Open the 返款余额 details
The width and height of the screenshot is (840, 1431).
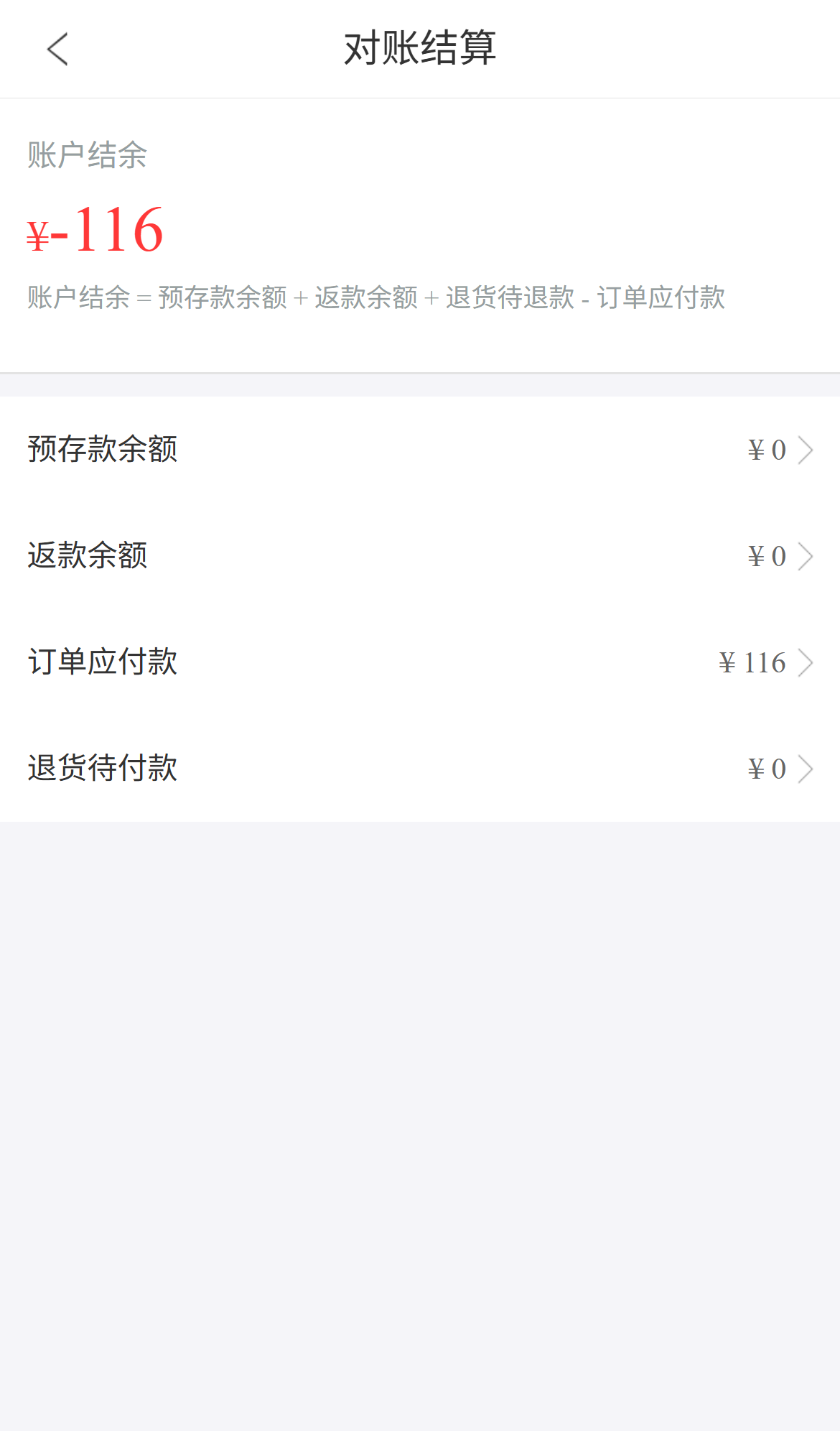pyautogui.click(x=420, y=556)
